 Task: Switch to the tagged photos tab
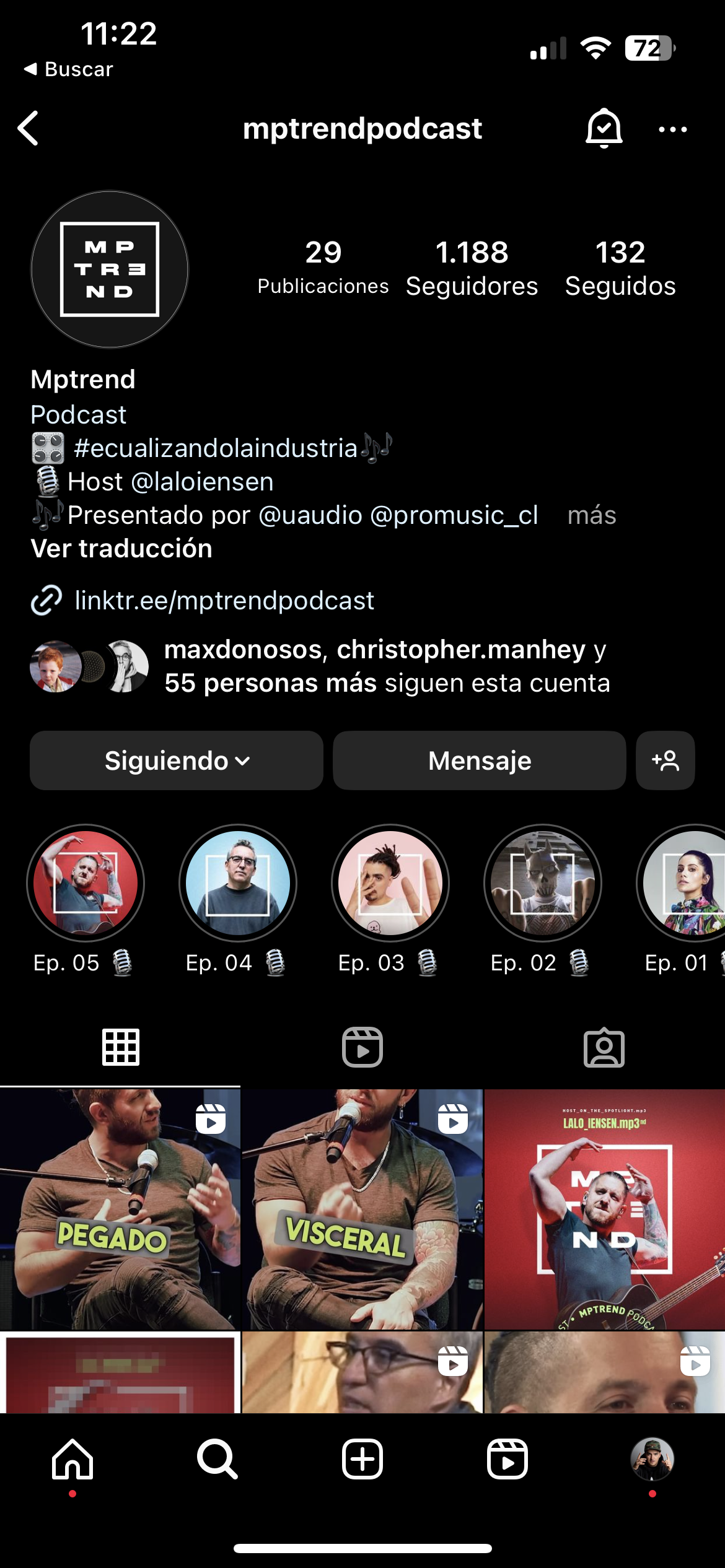604,1047
